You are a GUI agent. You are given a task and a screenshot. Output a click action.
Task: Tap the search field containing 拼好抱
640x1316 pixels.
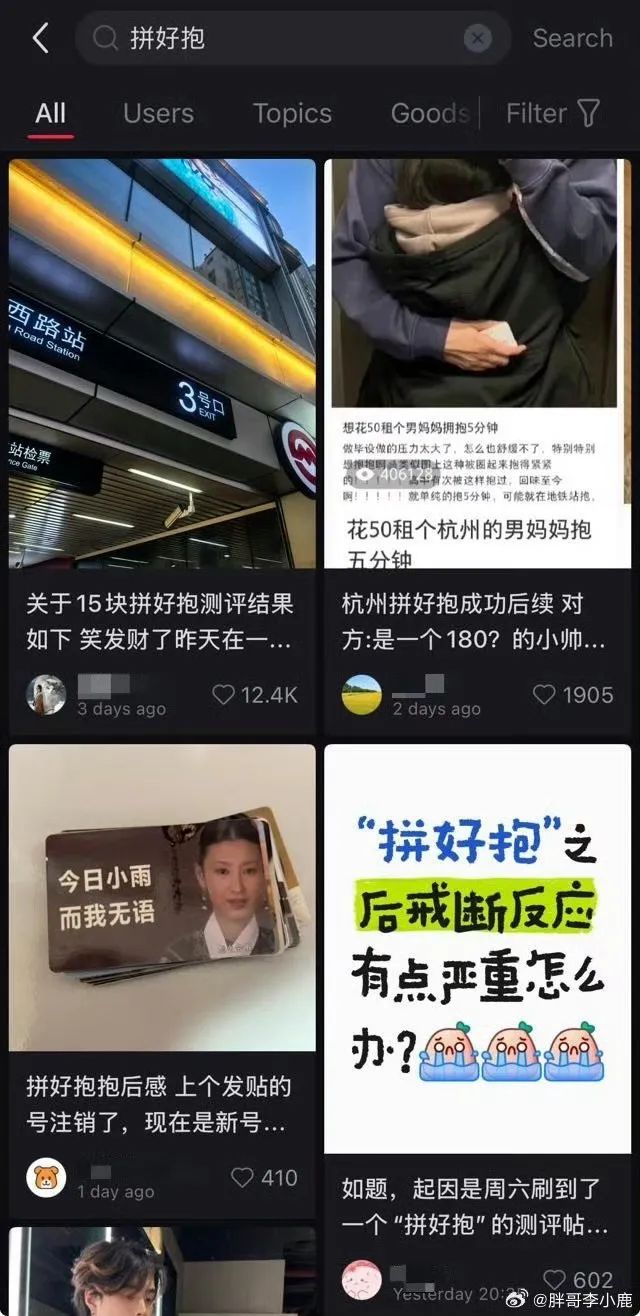point(292,39)
